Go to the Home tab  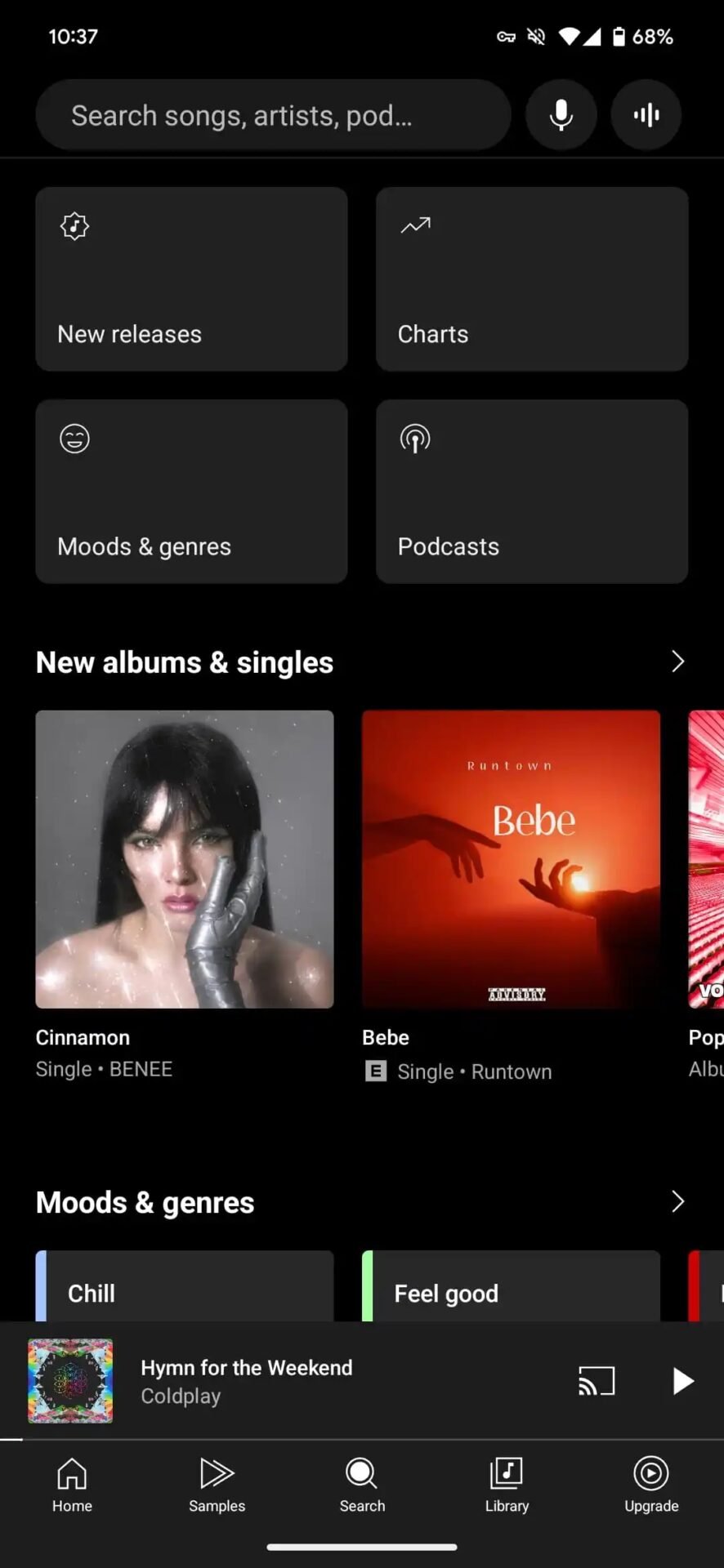point(72,1485)
